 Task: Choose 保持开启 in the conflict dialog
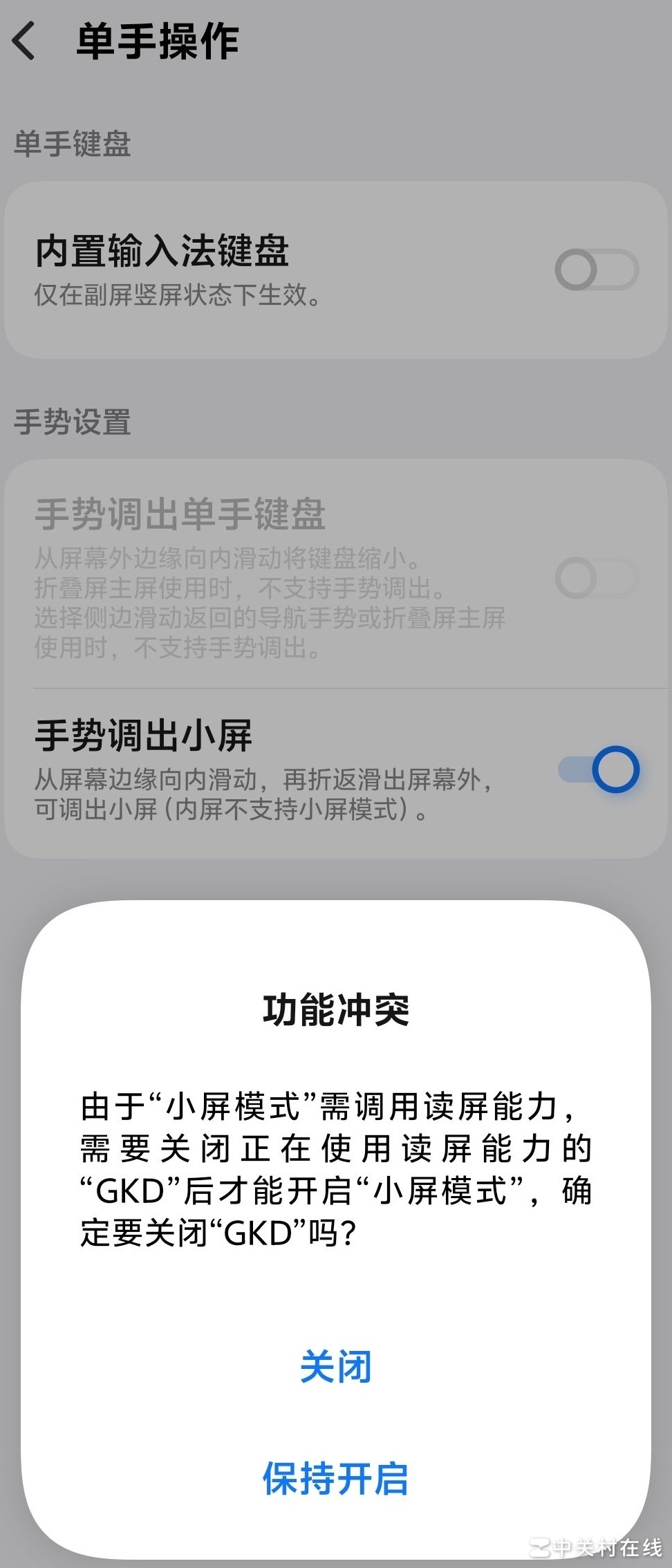(336, 1479)
